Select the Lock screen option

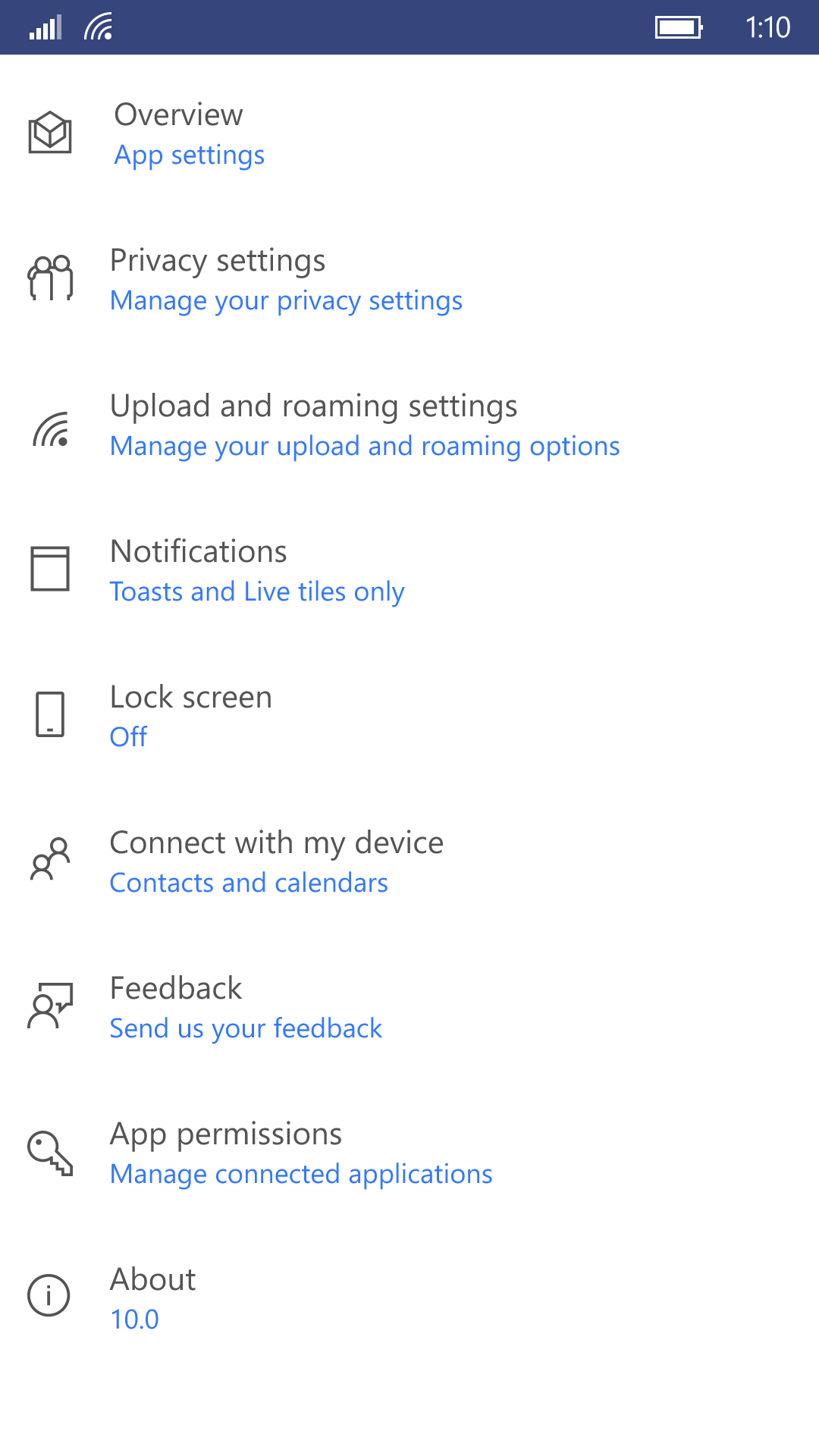point(409,717)
